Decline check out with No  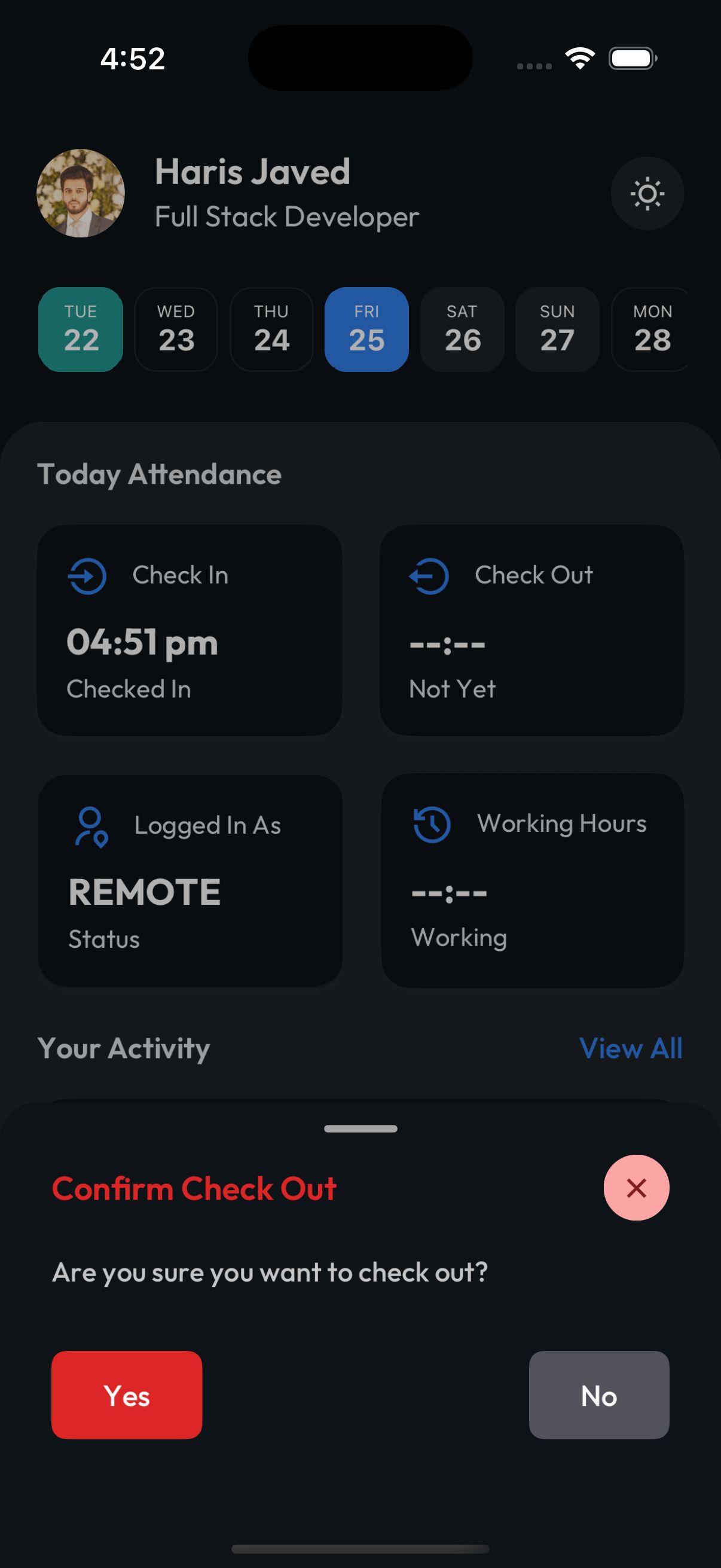pos(598,1395)
